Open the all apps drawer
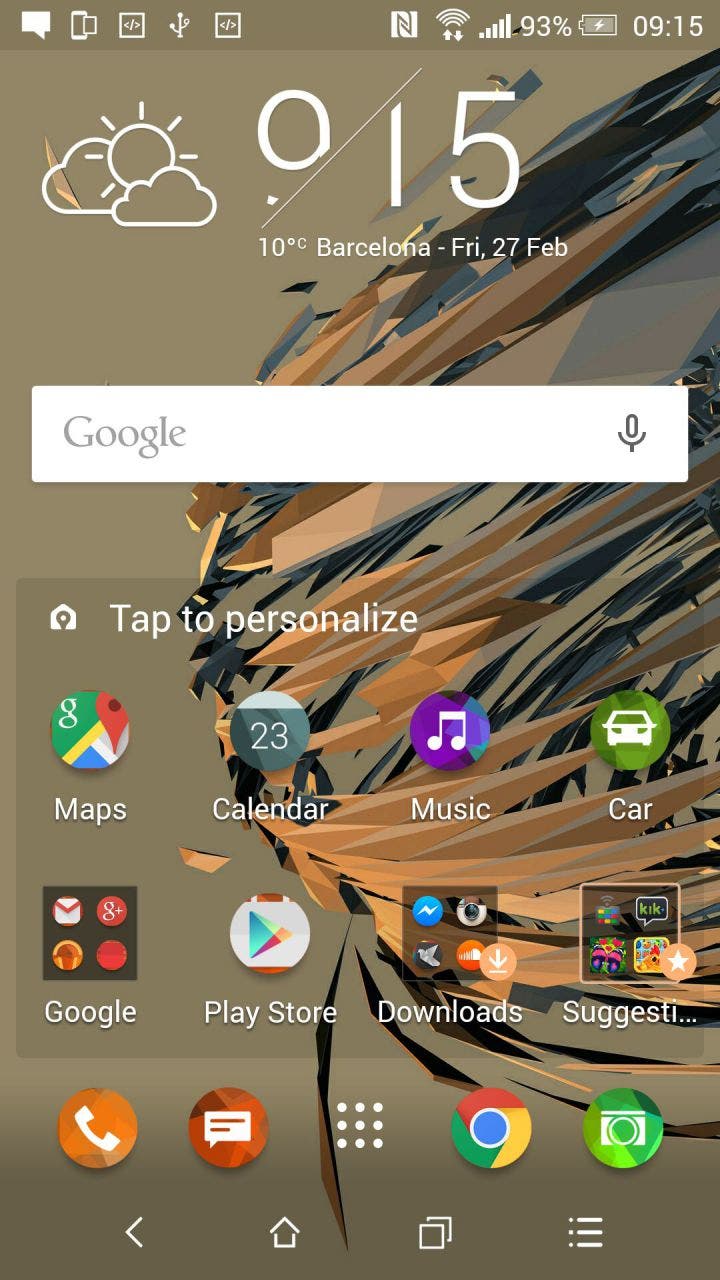Screen dimensions: 720x1280 360,1126
